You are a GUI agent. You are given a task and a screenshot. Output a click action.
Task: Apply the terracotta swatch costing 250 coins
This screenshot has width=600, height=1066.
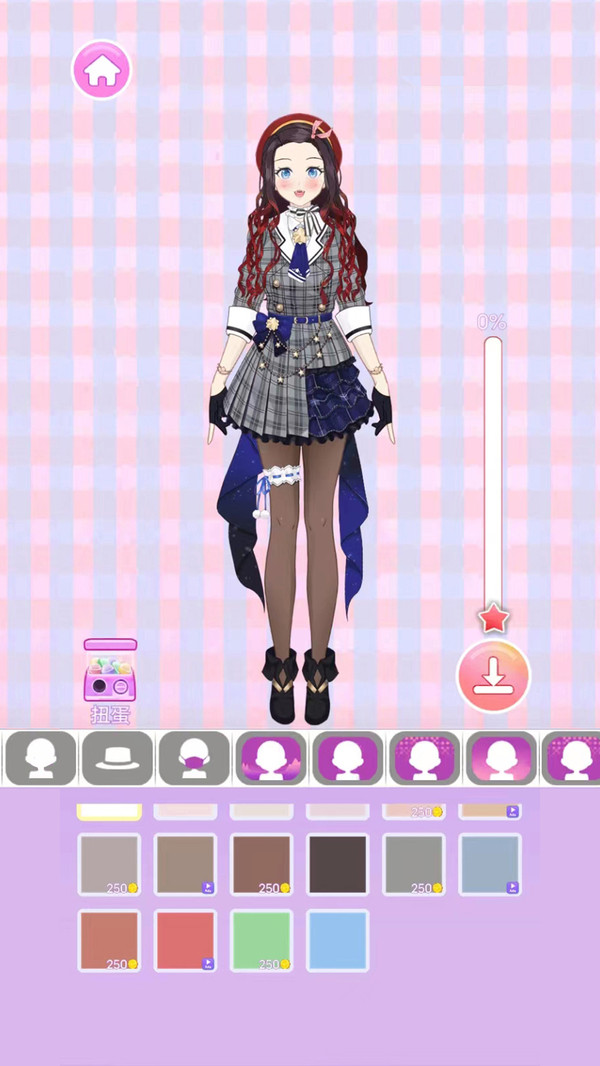pos(109,940)
